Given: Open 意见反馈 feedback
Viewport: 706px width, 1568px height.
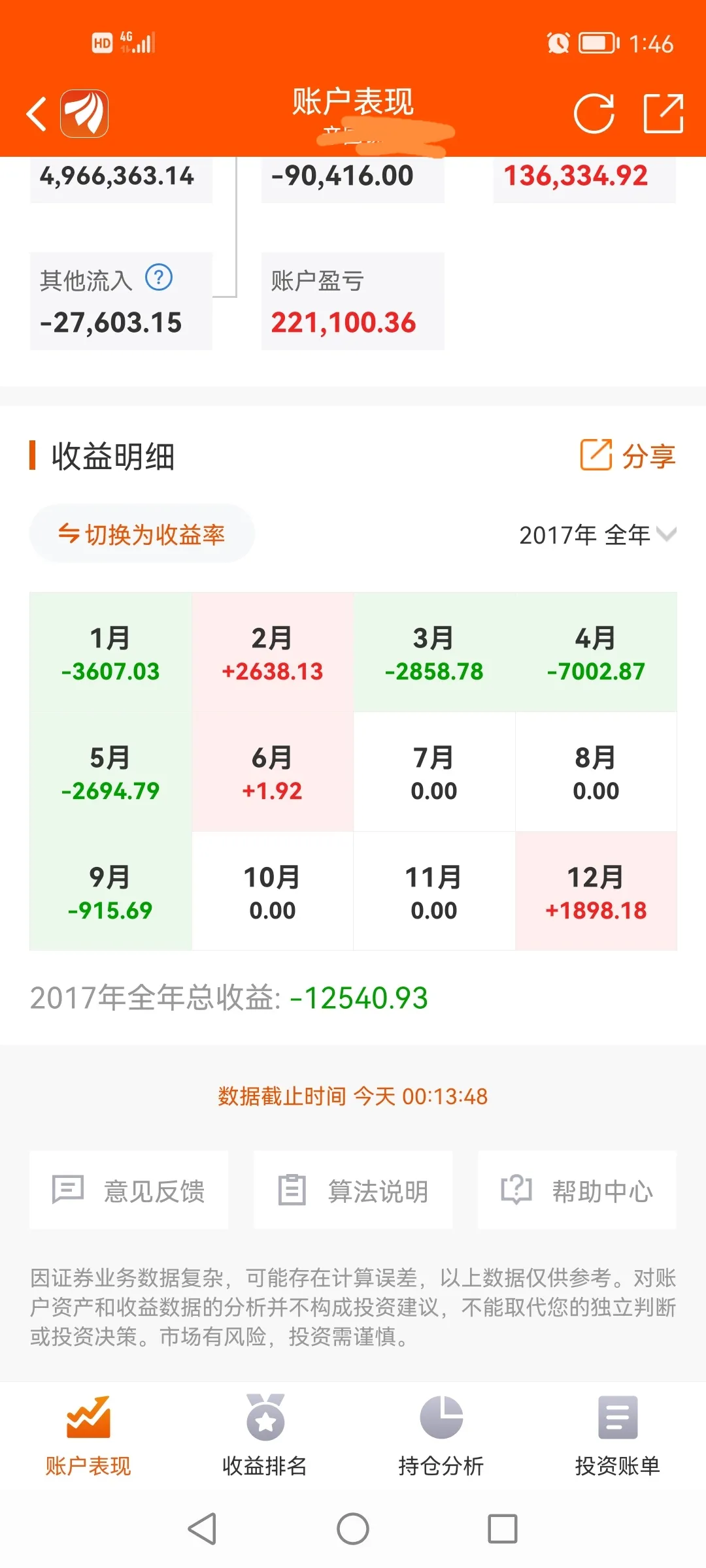Looking at the screenshot, I should (129, 1190).
